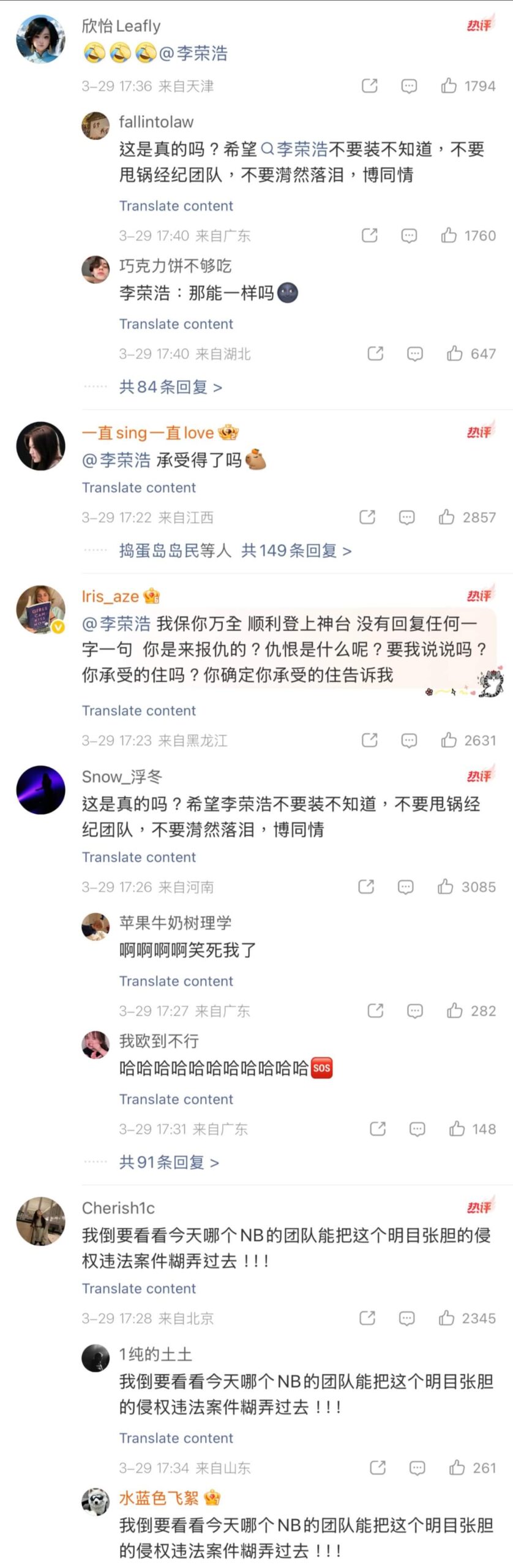Viewport: 513px width, 1568px height.
Task: Translate Iris_aze's comment
Action: [x=139, y=710]
